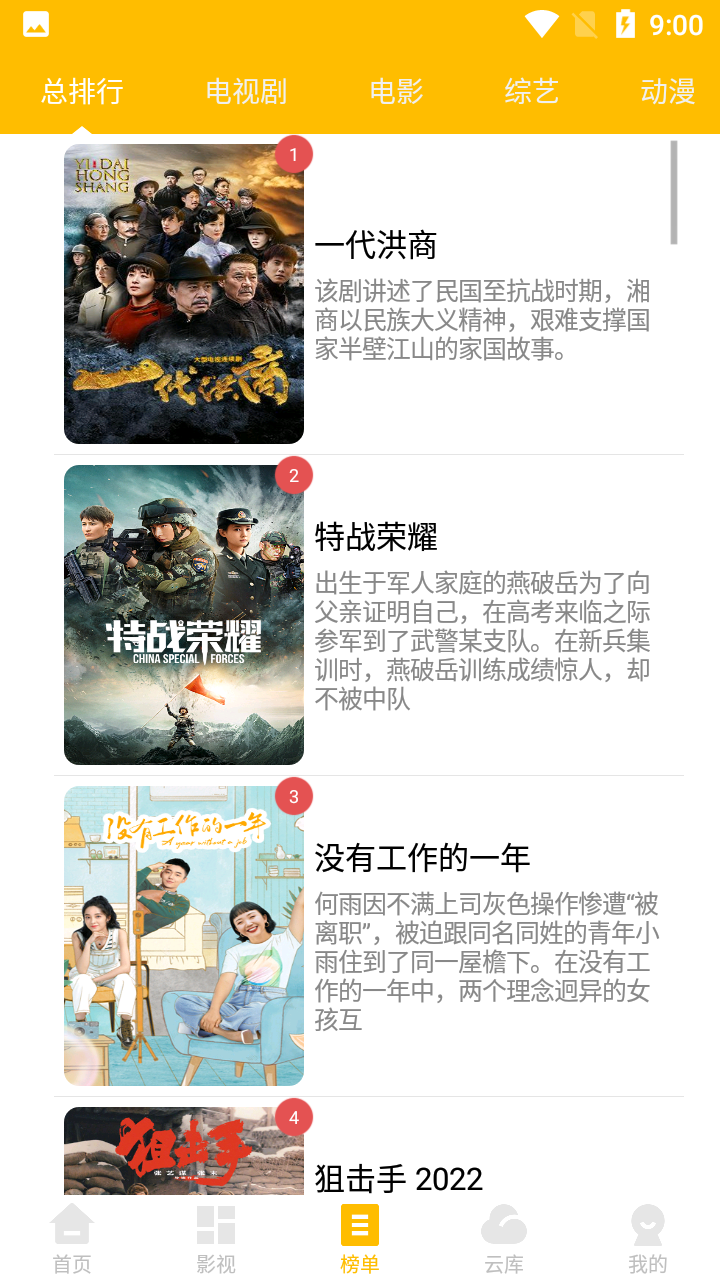Switch to the 电影 tab

pyautogui.click(x=396, y=92)
